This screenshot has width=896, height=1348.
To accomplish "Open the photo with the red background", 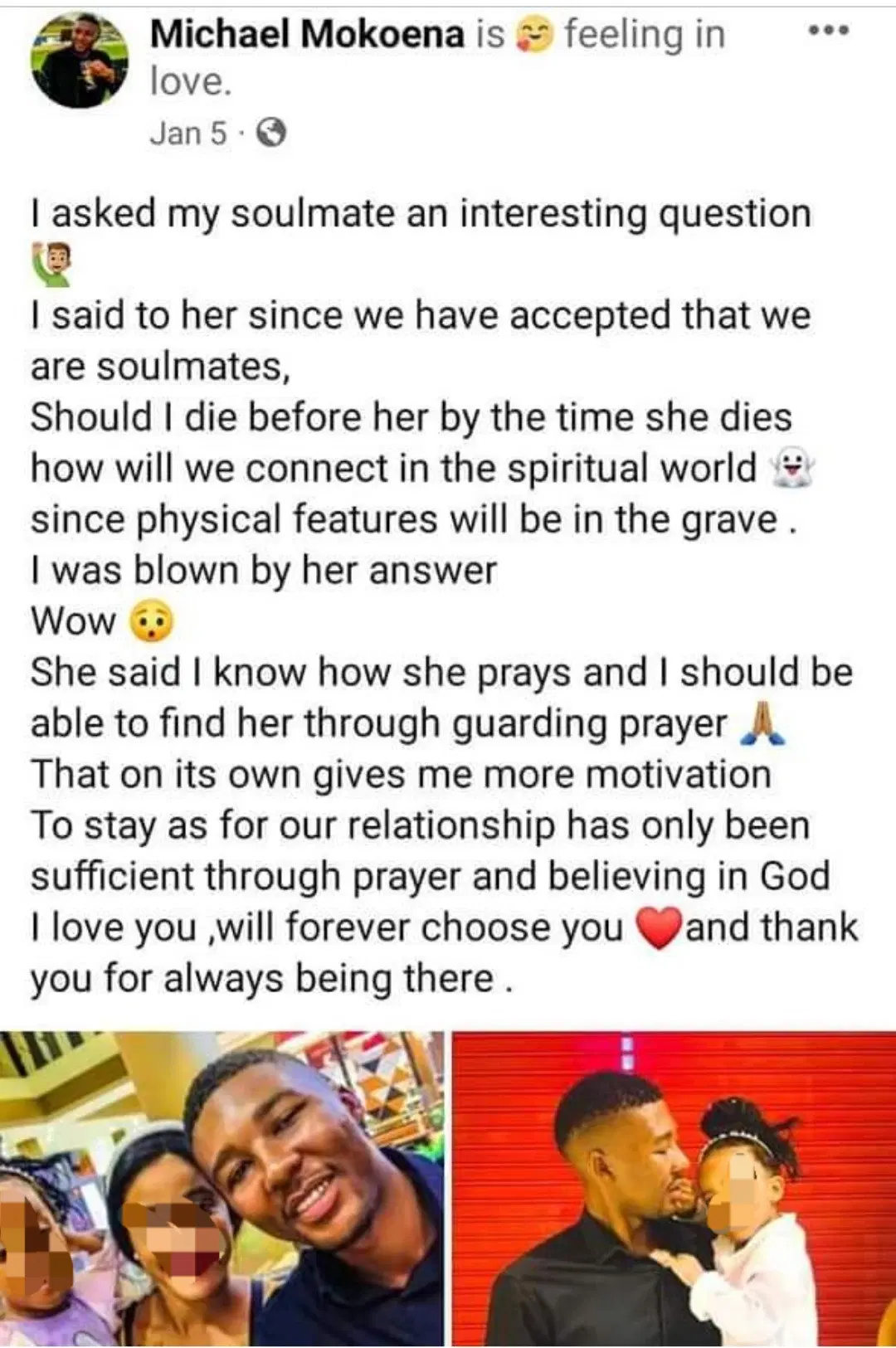I will pyautogui.click(x=674, y=1188).
